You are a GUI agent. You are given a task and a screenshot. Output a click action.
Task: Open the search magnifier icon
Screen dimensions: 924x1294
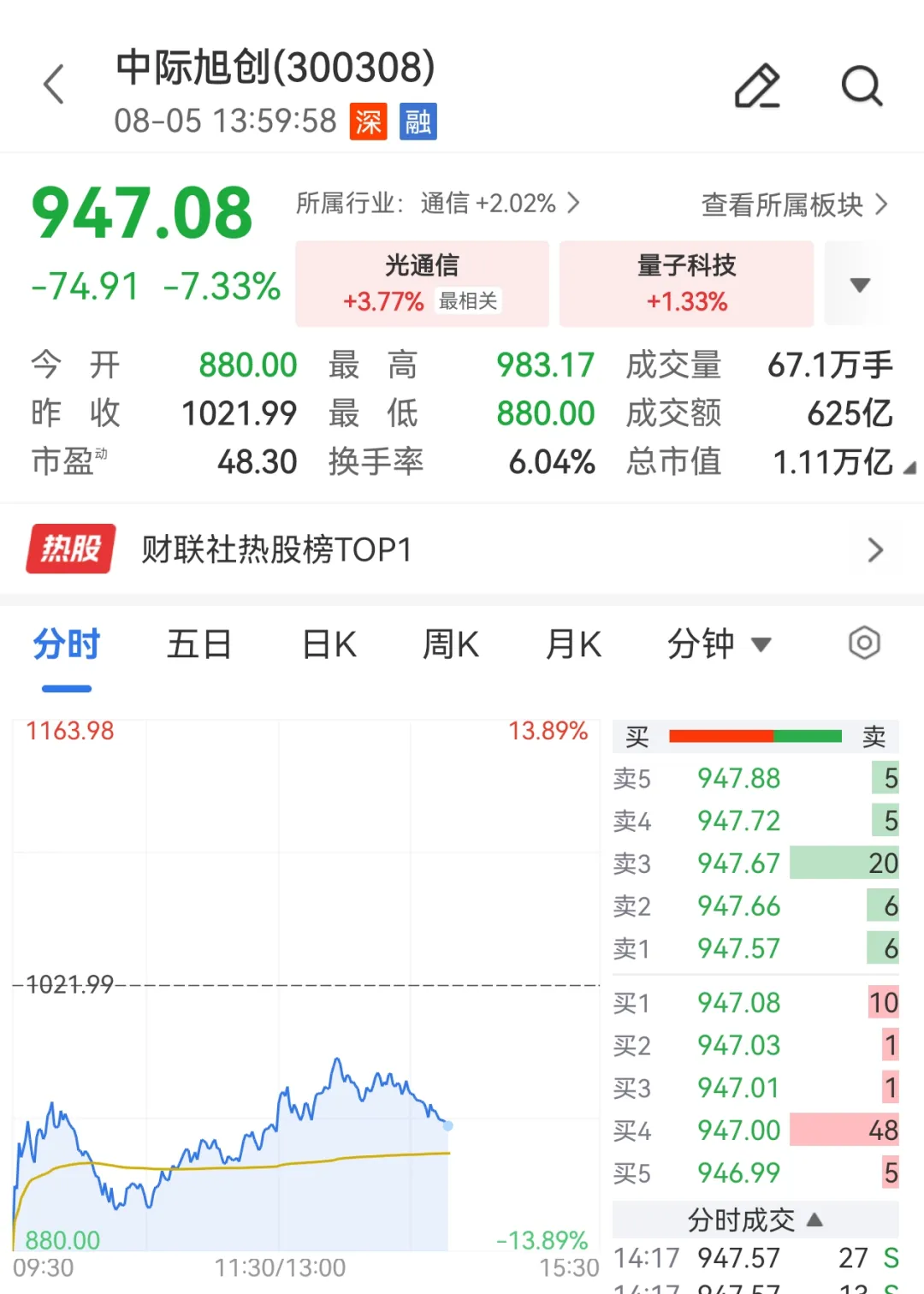[862, 86]
